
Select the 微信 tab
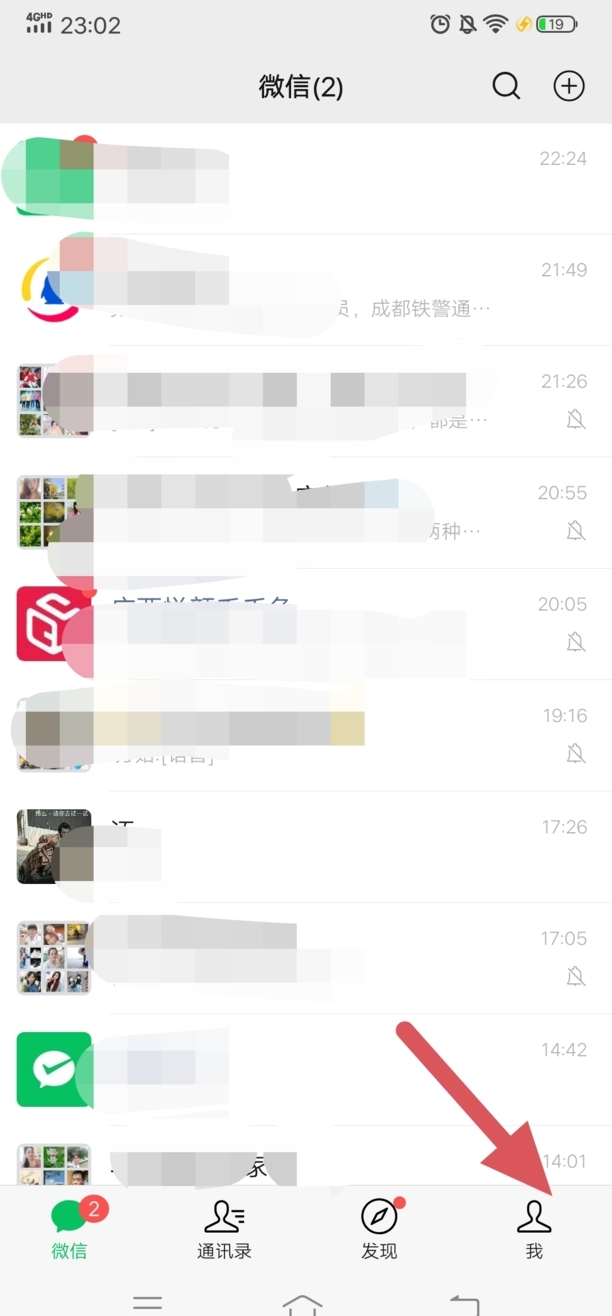69,1229
